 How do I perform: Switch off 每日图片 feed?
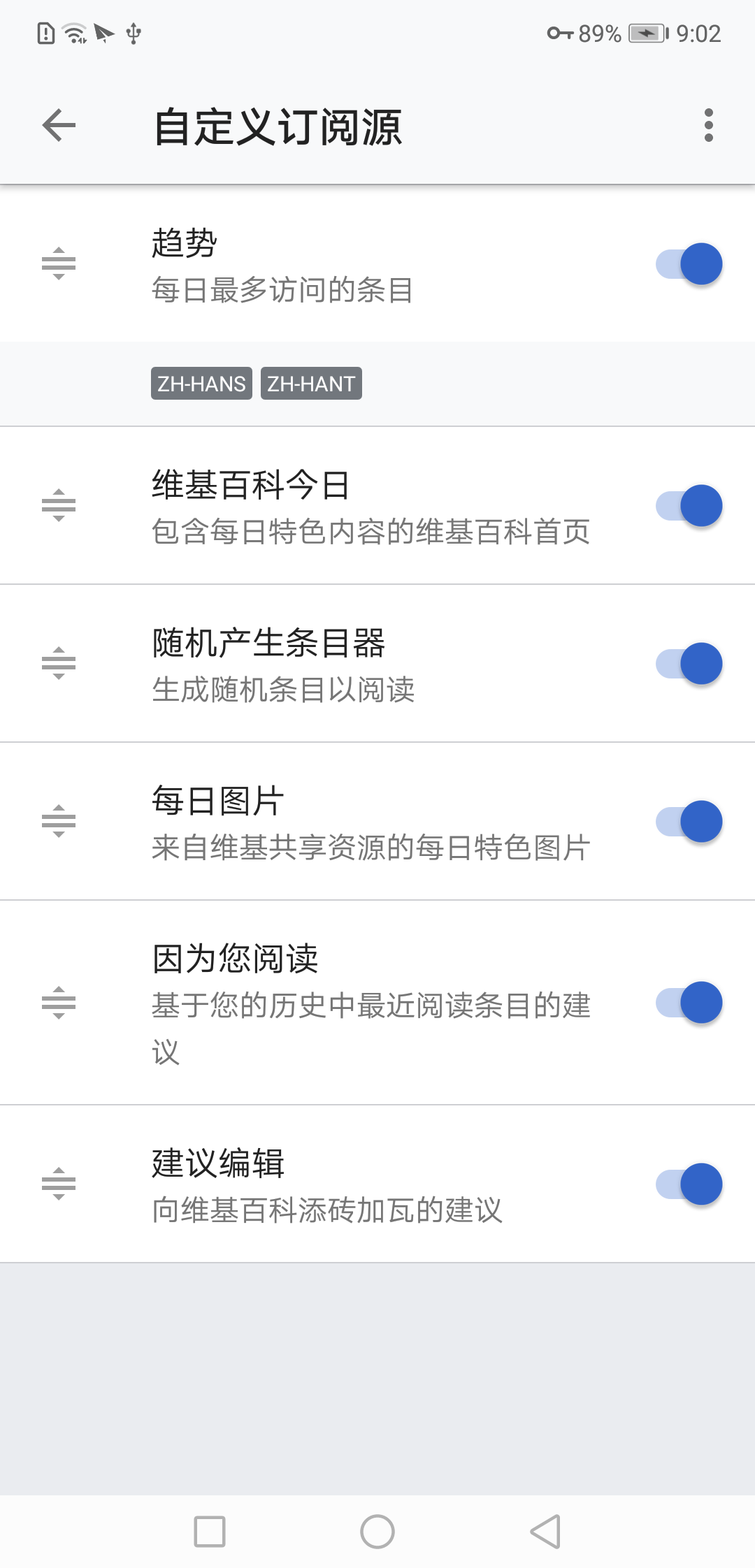(689, 822)
